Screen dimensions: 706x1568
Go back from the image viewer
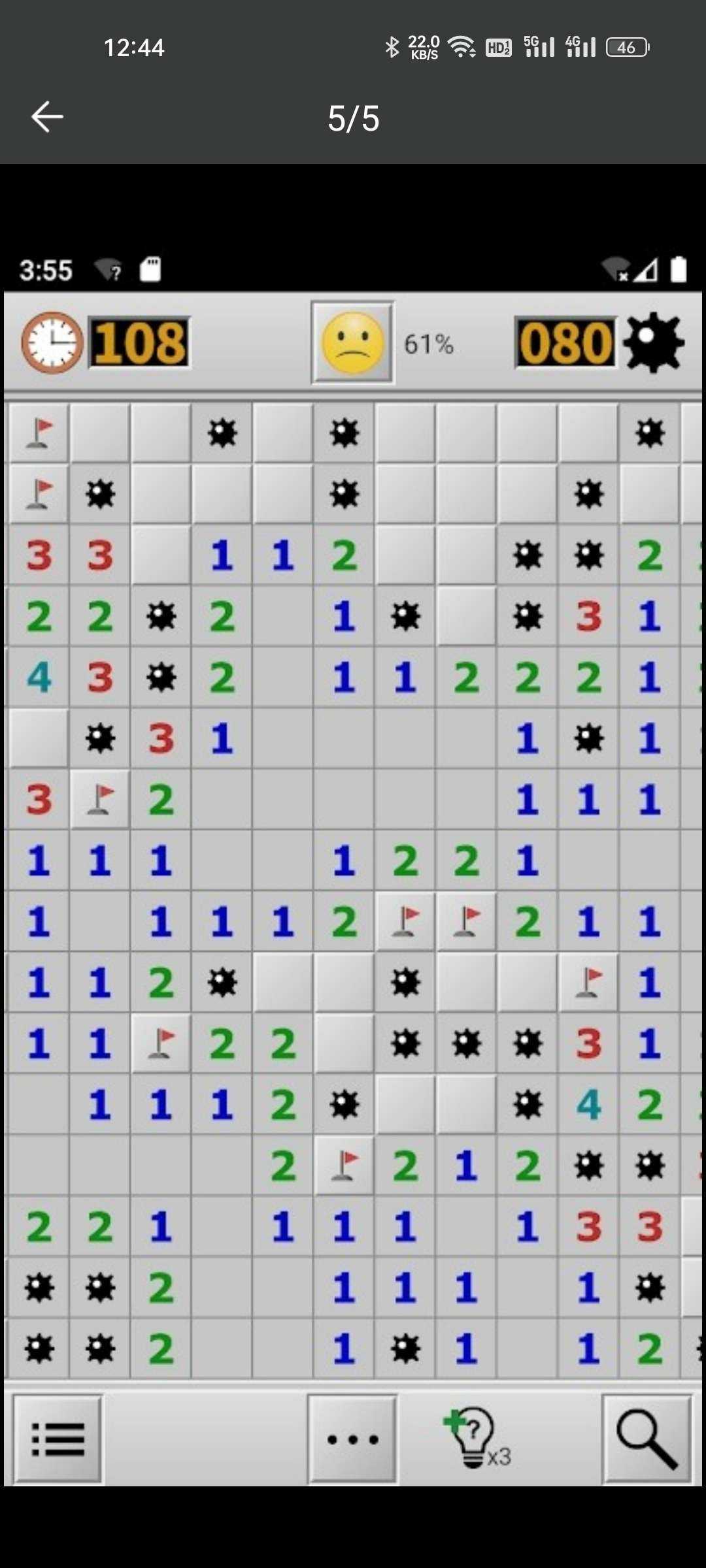[x=47, y=118]
